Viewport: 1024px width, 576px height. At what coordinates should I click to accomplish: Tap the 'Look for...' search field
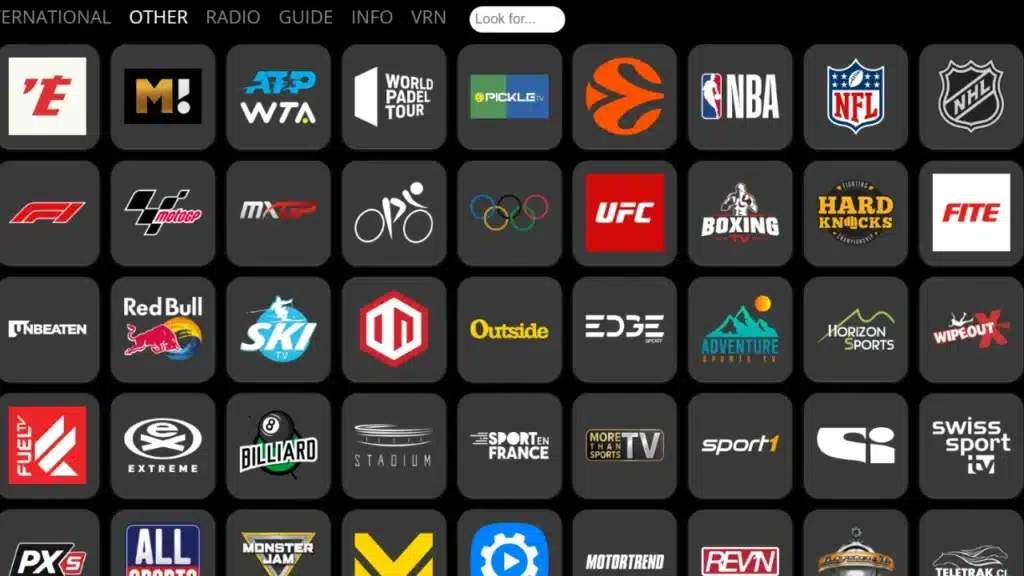coord(517,19)
